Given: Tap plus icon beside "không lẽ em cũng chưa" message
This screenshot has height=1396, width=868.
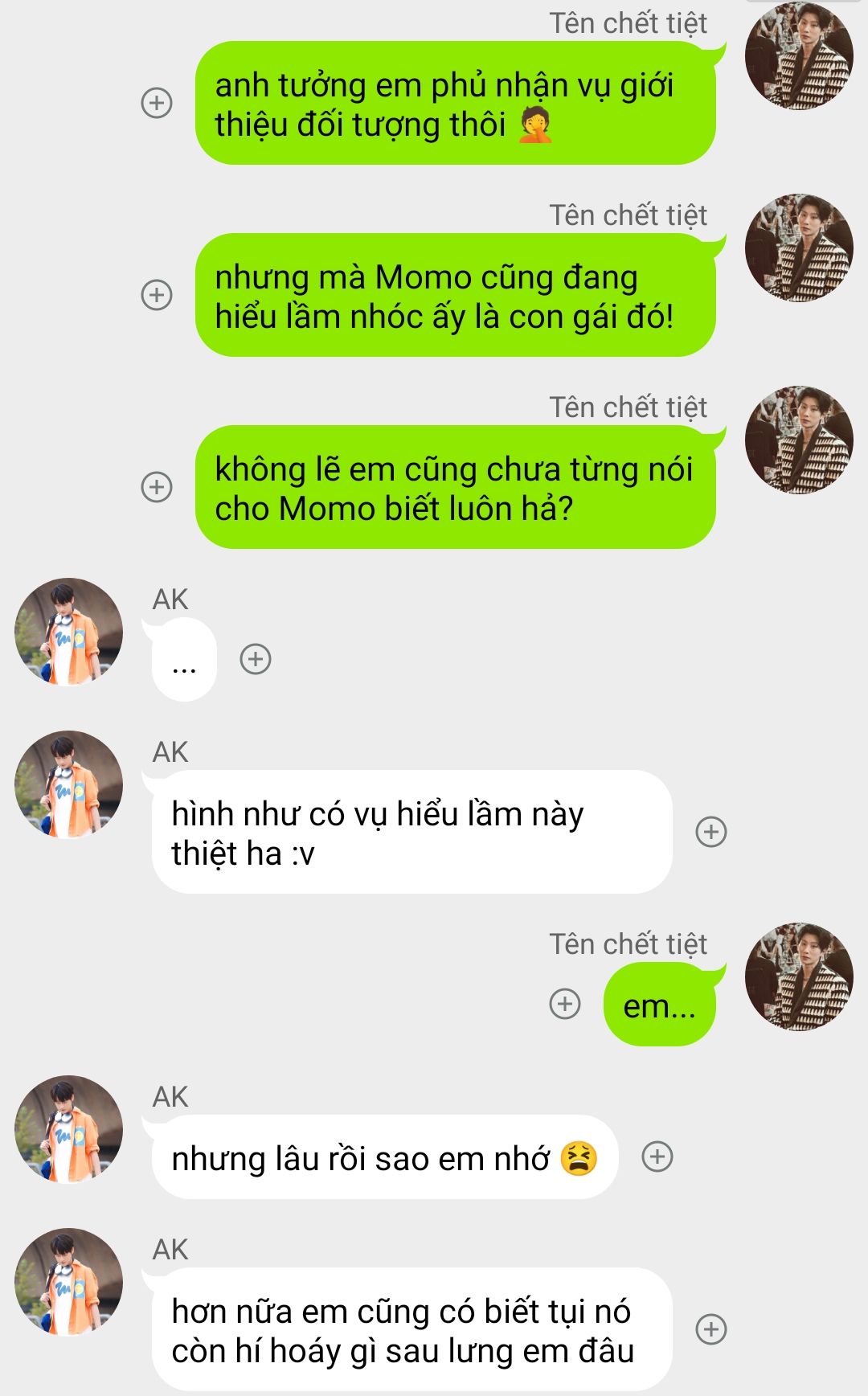Looking at the screenshot, I should [157, 487].
